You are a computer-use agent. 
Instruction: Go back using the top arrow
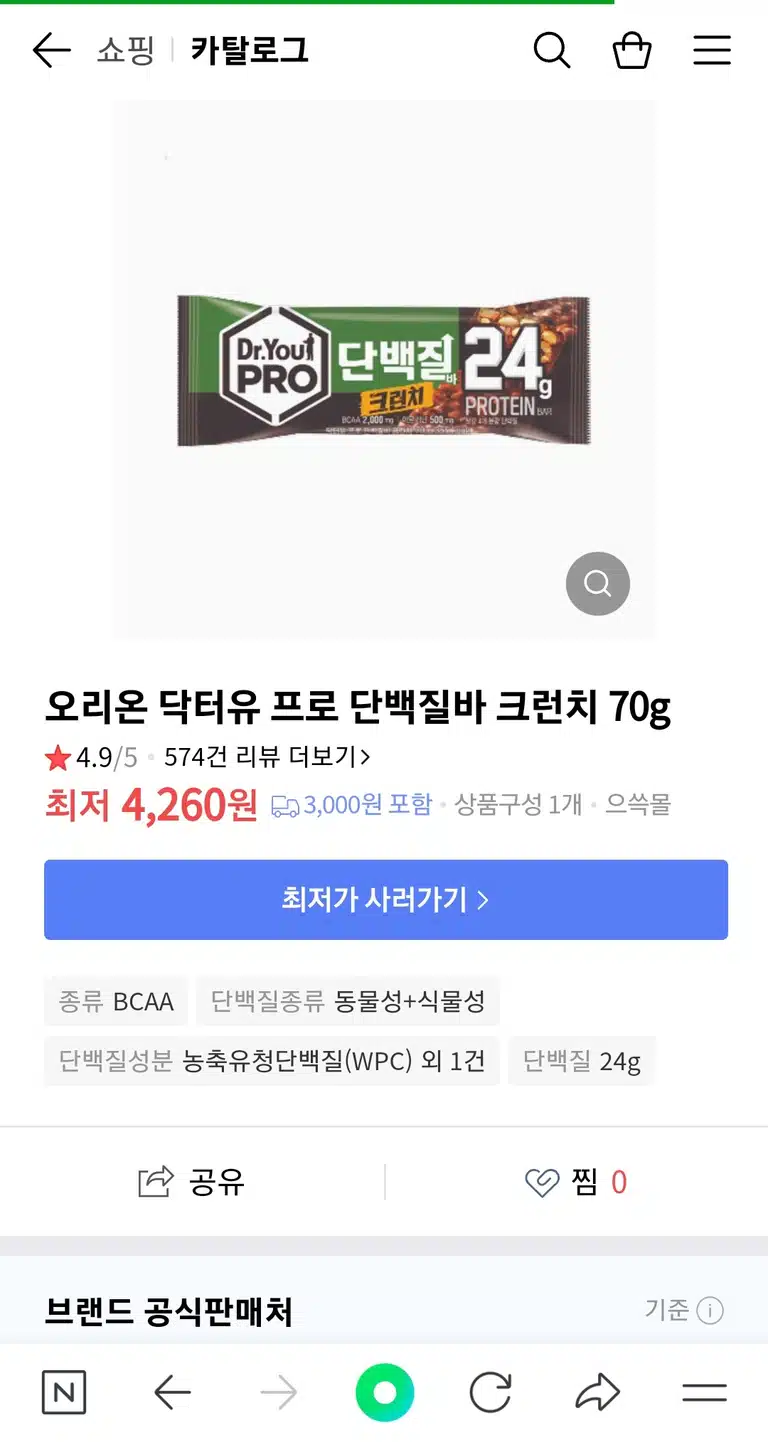coord(51,50)
